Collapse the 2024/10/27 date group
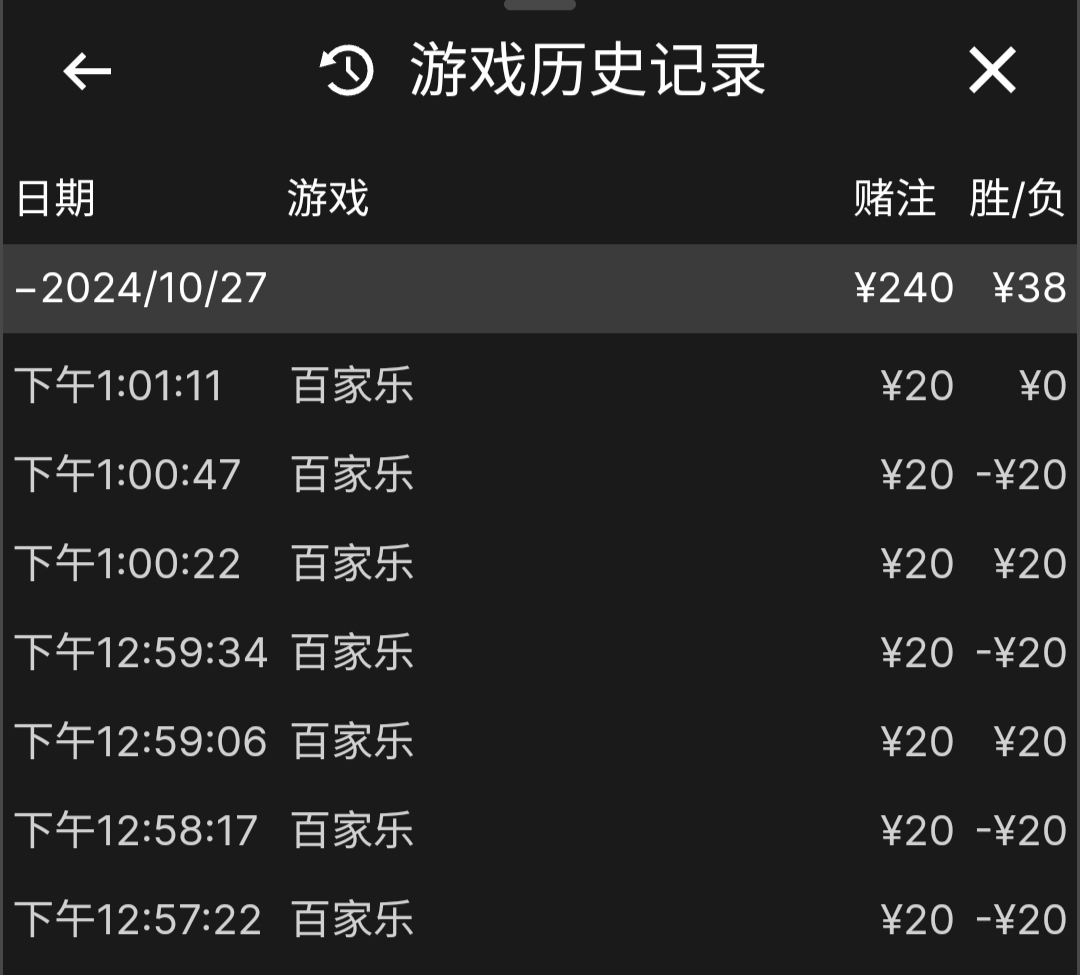Screen dimensions: 1080x975 point(140,288)
